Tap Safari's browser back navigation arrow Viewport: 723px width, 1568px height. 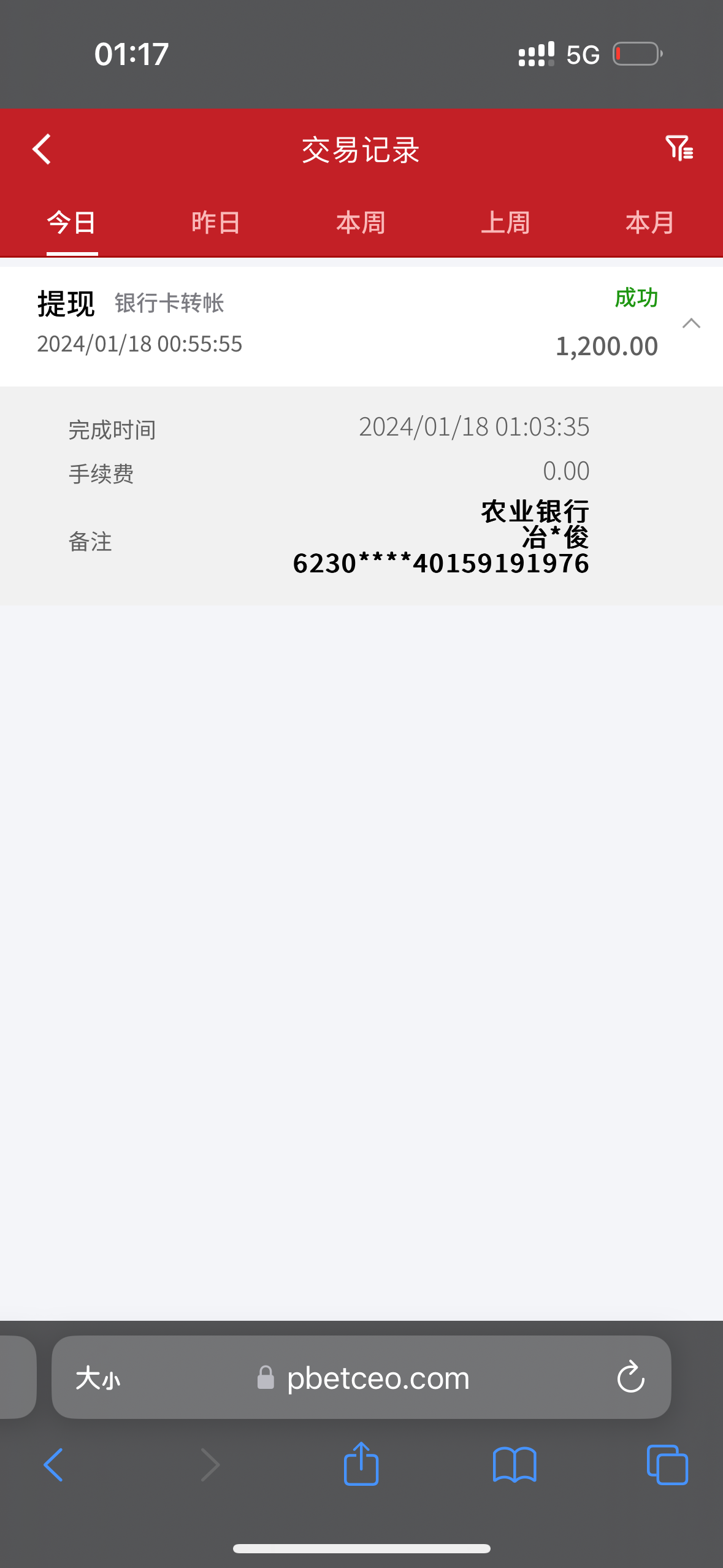pos(53,1464)
